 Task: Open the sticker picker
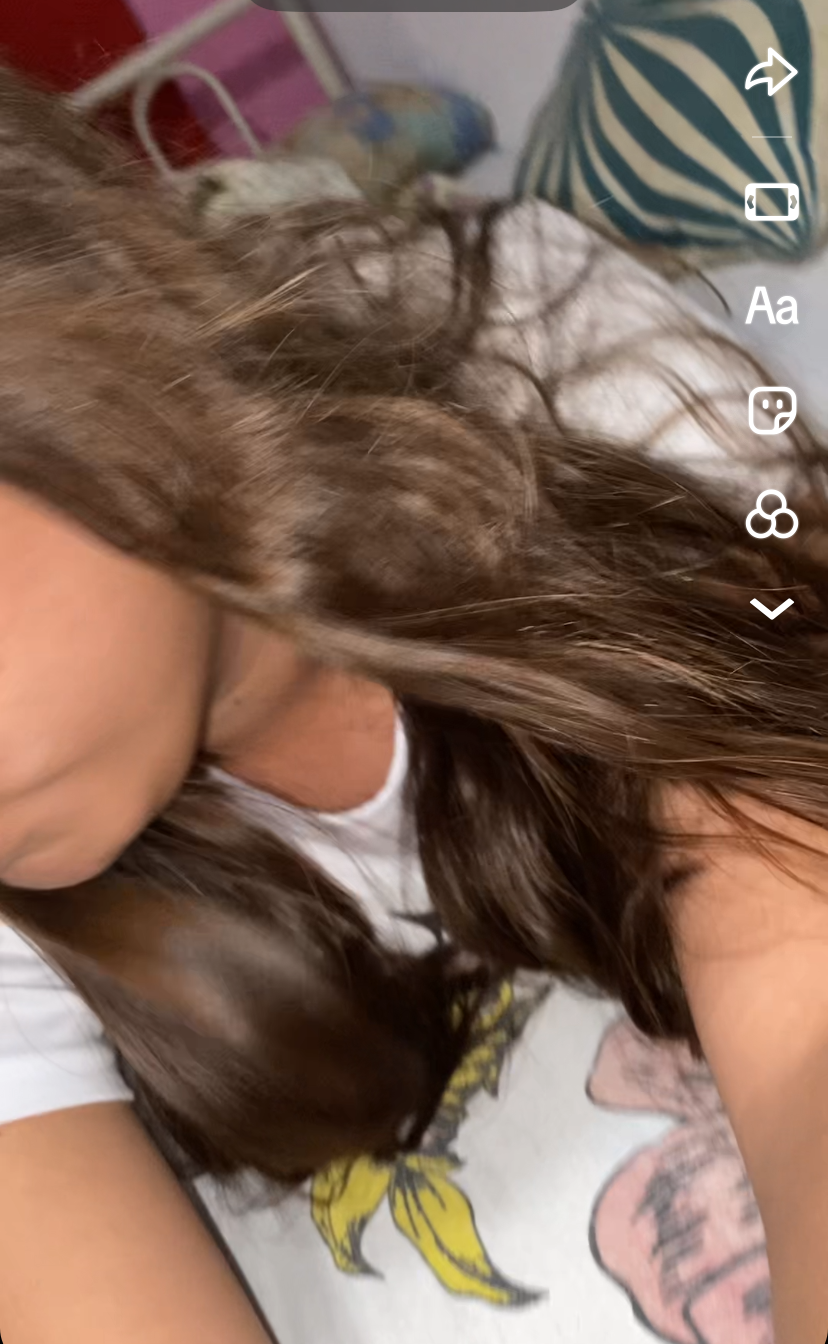pyautogui.click(x=771, y=410)
